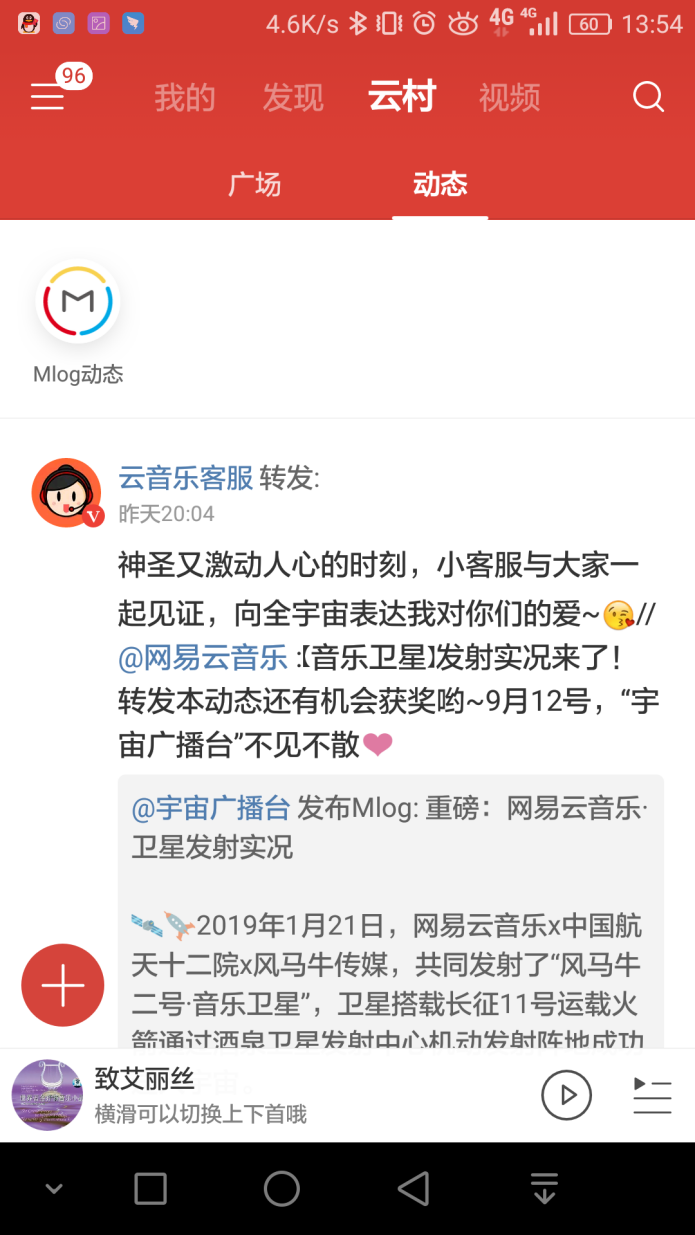
Task: Open the search icon
Action: [648, 97]
